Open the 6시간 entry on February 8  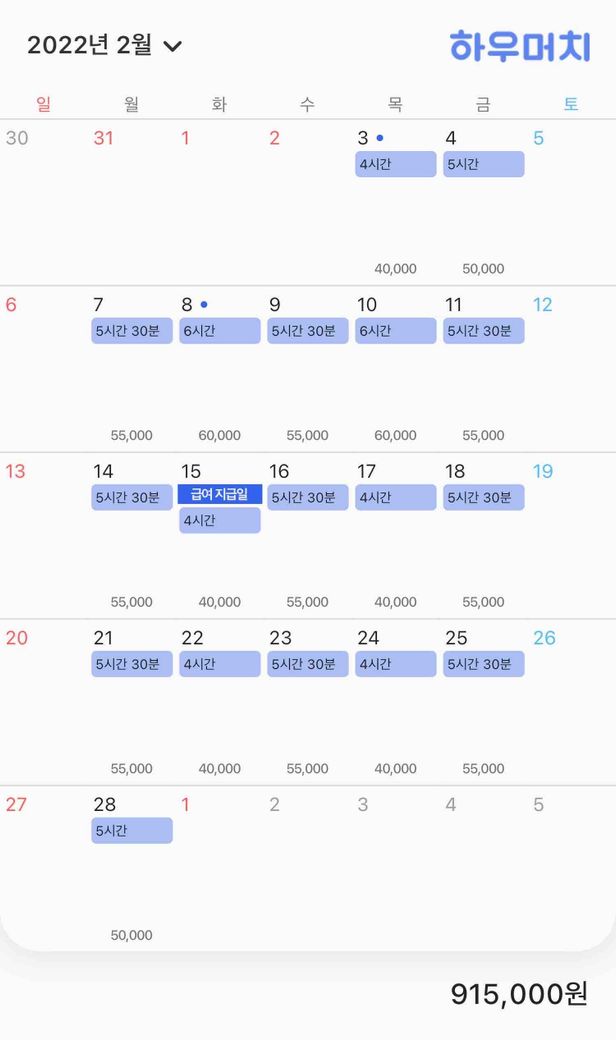[220, 331]
